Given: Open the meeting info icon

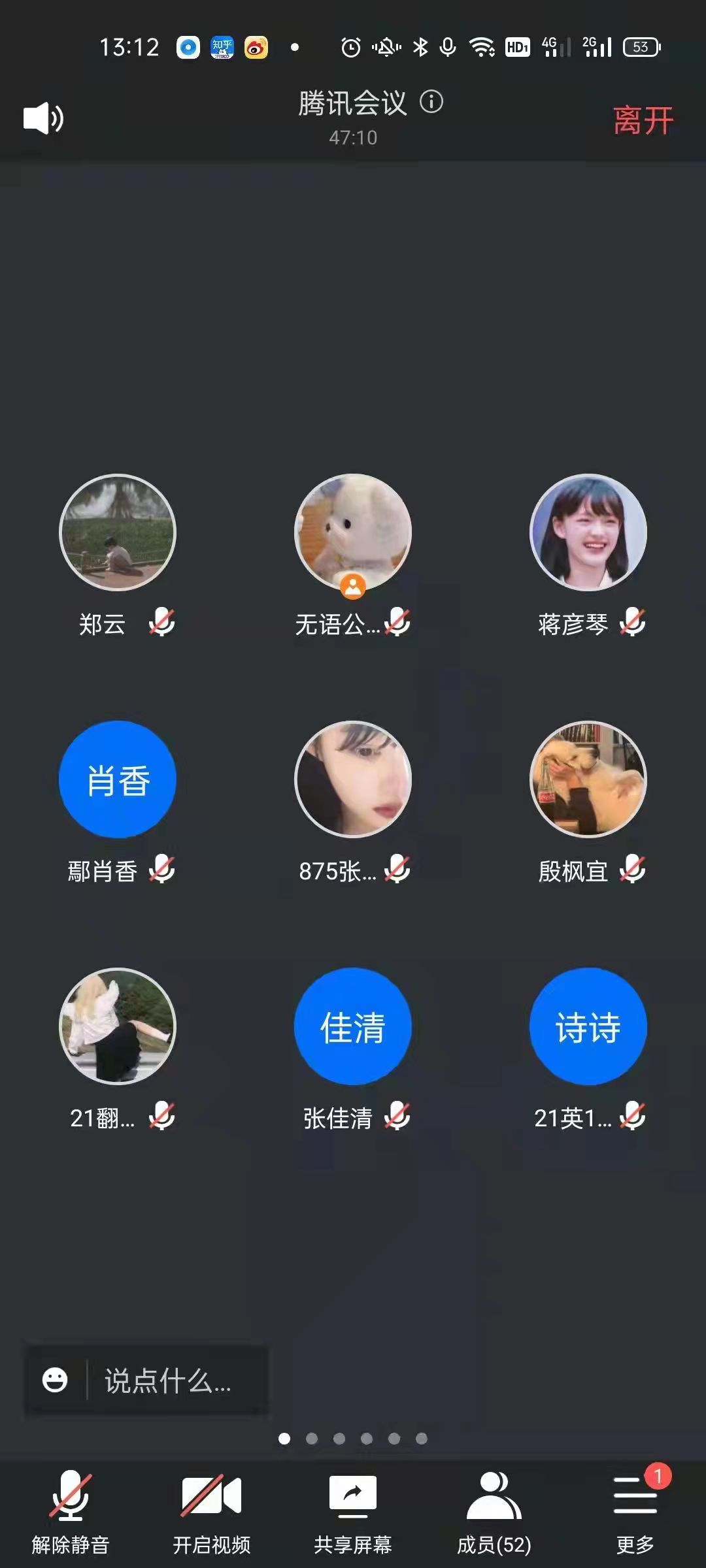Looking at the screenshot, I should (x=431, y=102).
